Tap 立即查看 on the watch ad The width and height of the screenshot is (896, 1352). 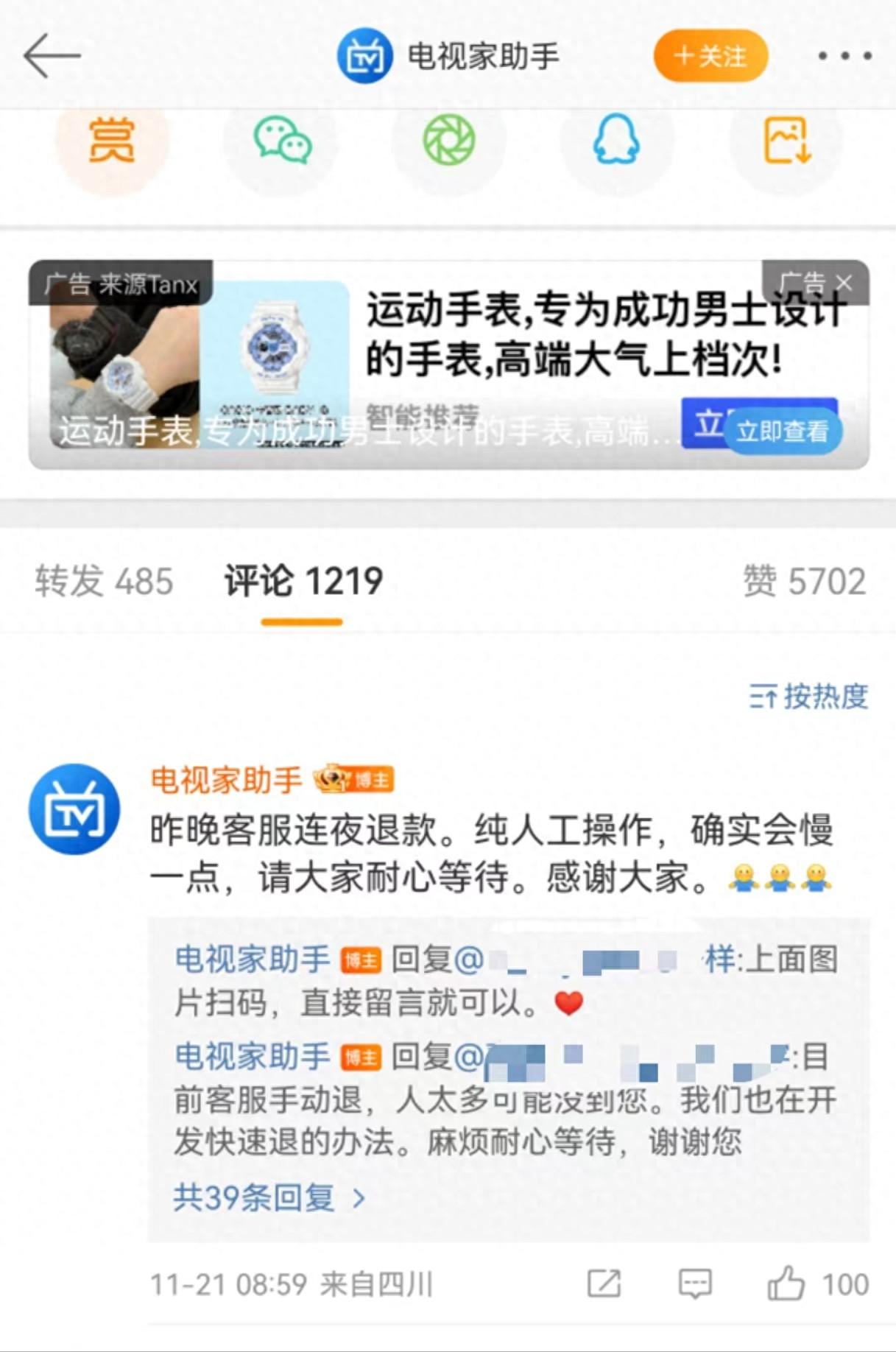tap(782, 431)
